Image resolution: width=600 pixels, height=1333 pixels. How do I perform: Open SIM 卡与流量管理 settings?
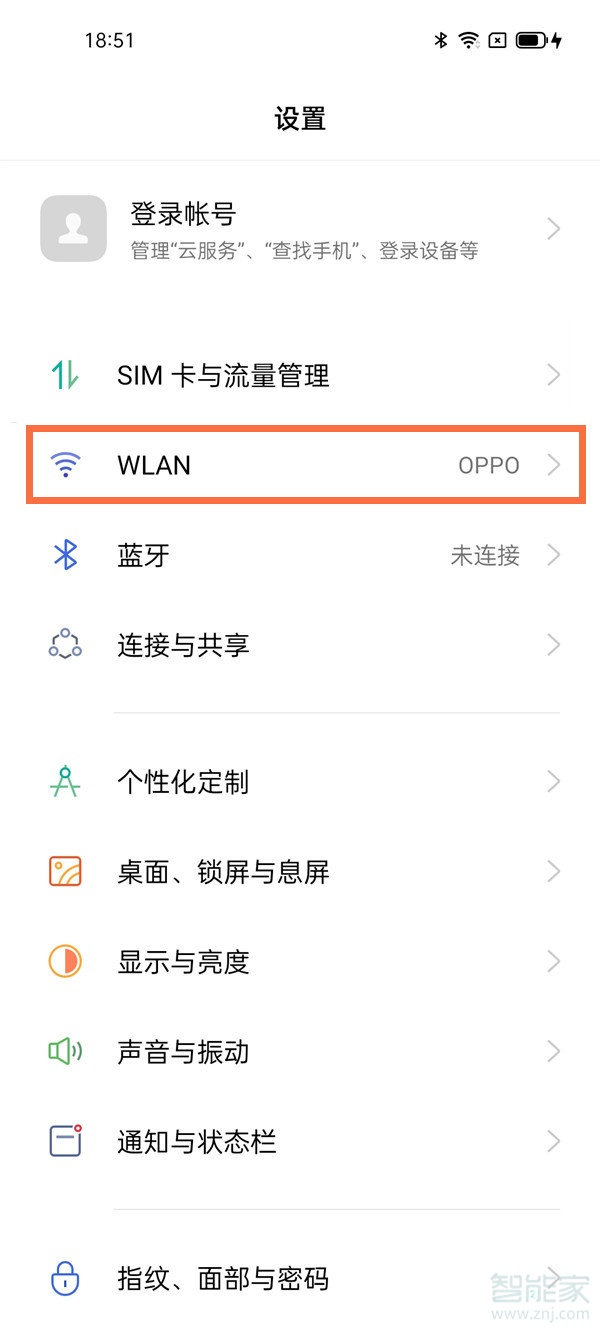(x=300, y=376)
